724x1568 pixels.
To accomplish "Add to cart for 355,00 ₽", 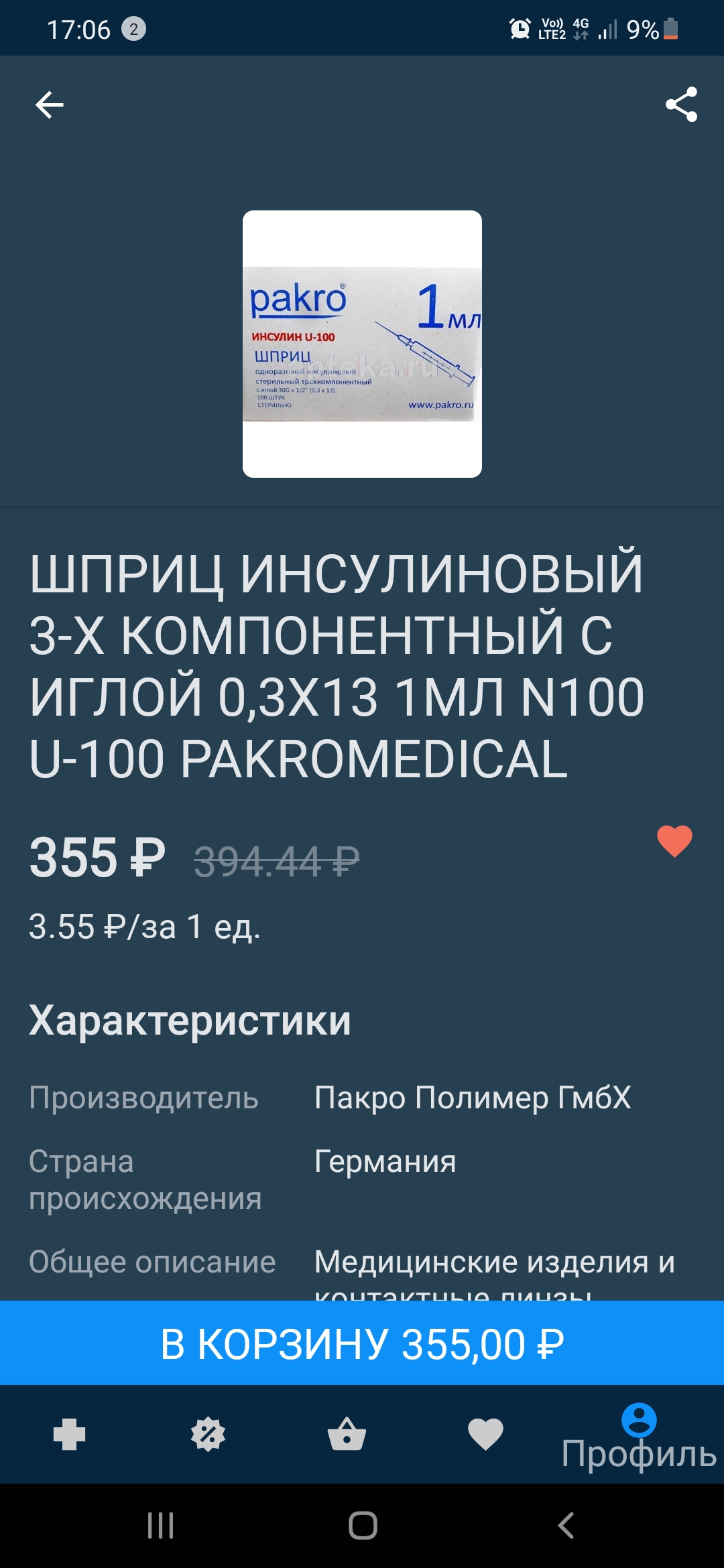I will [x=362, y=1344].
